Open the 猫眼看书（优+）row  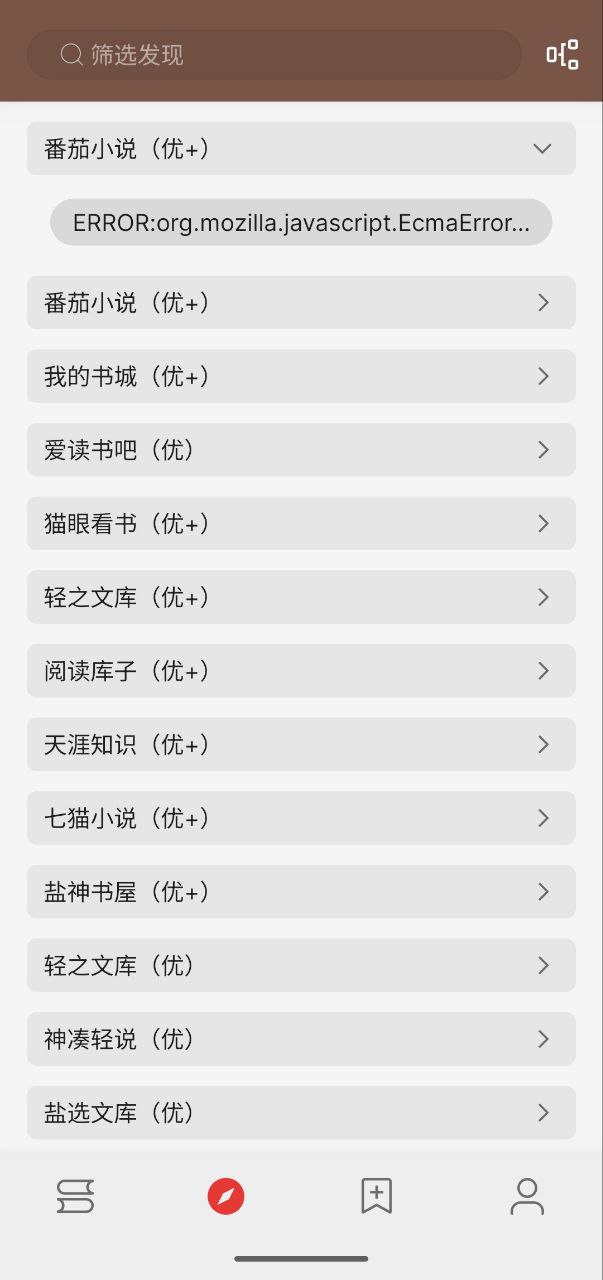pyautogui.click(x=301, y=523)
